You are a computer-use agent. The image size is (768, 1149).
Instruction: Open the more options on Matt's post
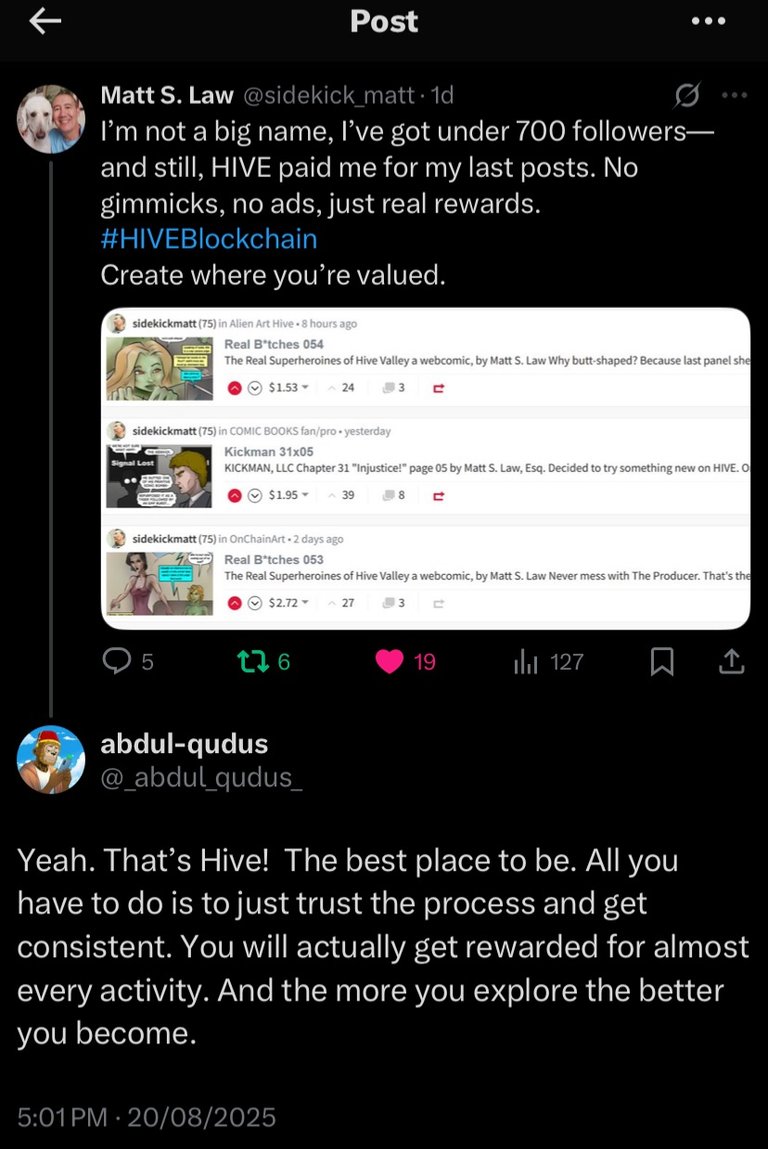(x=734, y=96)
